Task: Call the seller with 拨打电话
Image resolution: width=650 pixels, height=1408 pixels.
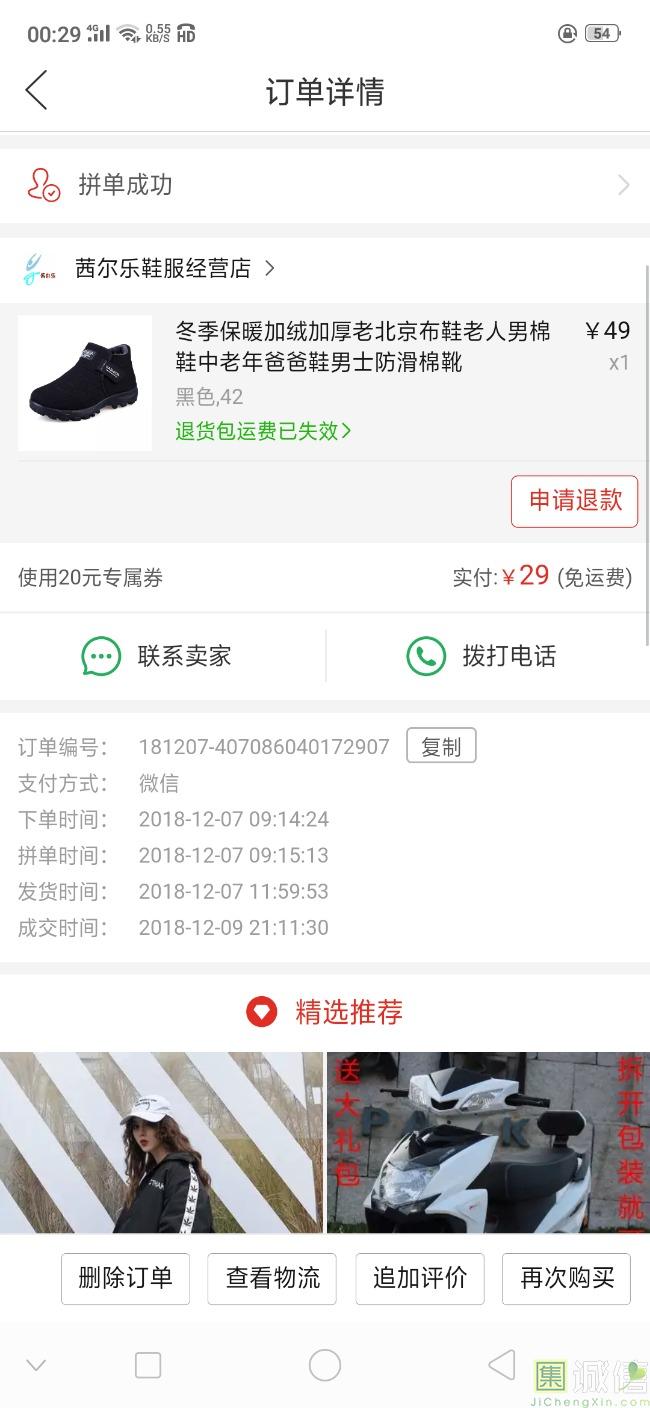Action: [482, 657]
